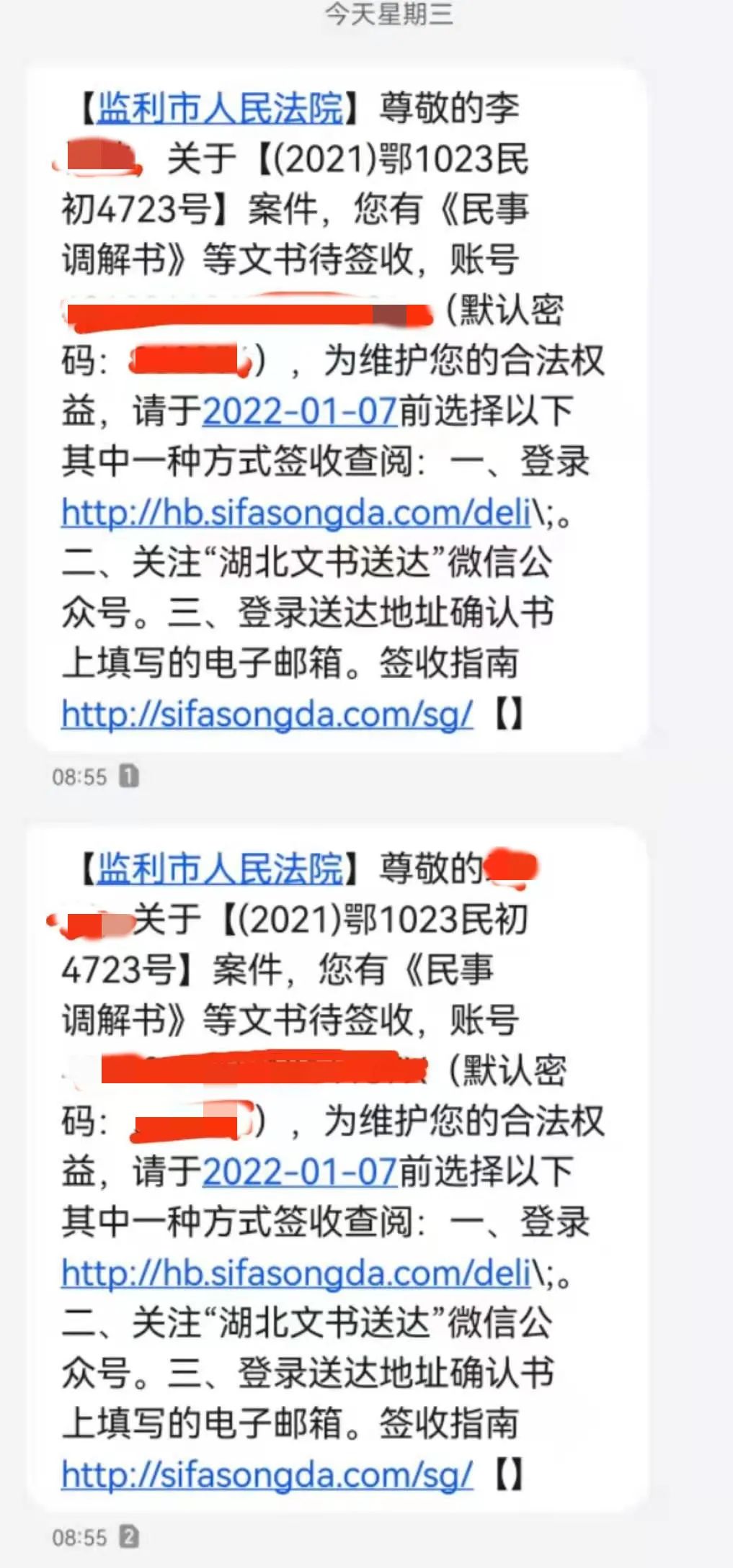Image resolution: width=733 pixels, height=1568 pixels.
Task: Open 监利市人民法院 link in first message
Action: [x=220, y=108]
